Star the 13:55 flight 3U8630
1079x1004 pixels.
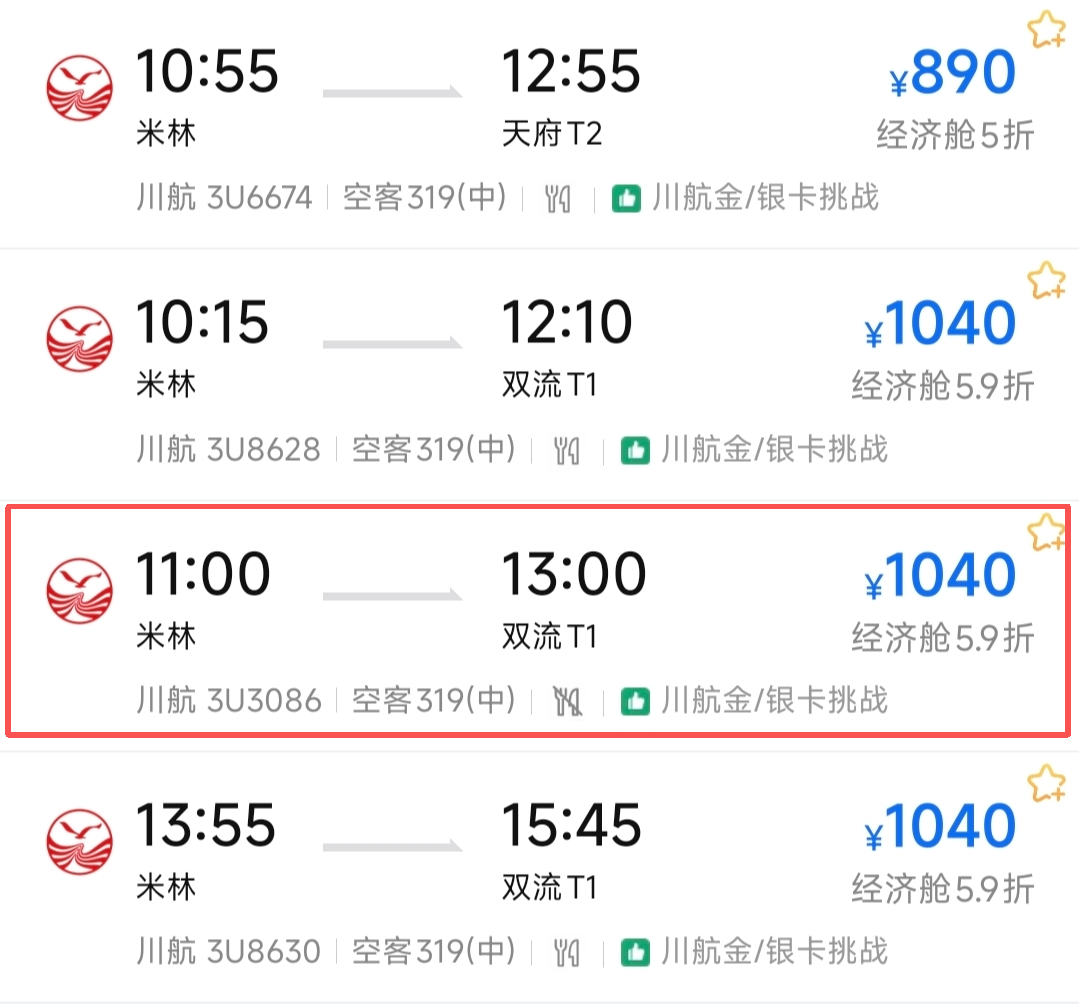click(x=1046, y=784)
